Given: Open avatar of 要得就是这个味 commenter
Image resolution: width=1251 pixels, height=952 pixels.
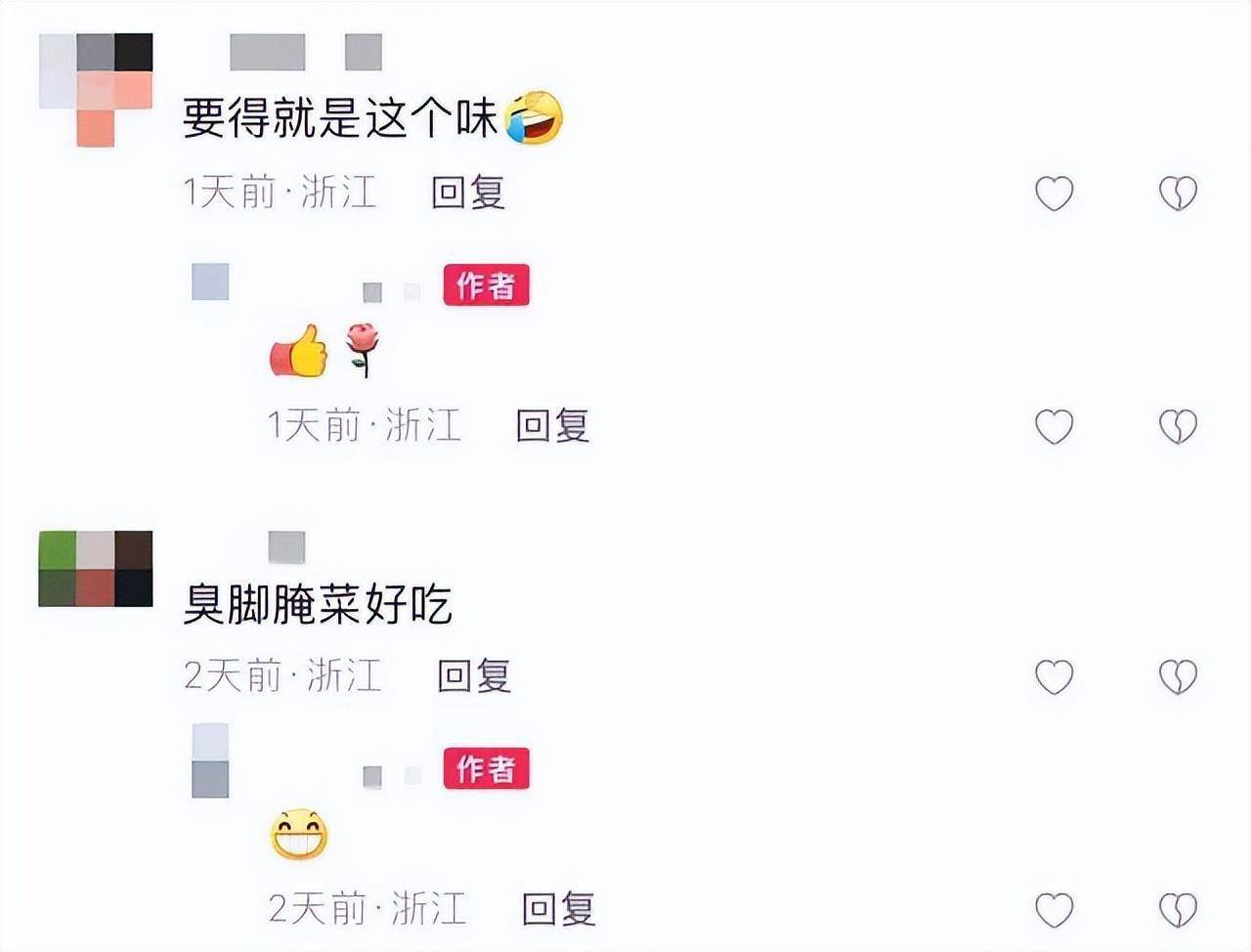Looking at the screenshot, I should (96, 88).
